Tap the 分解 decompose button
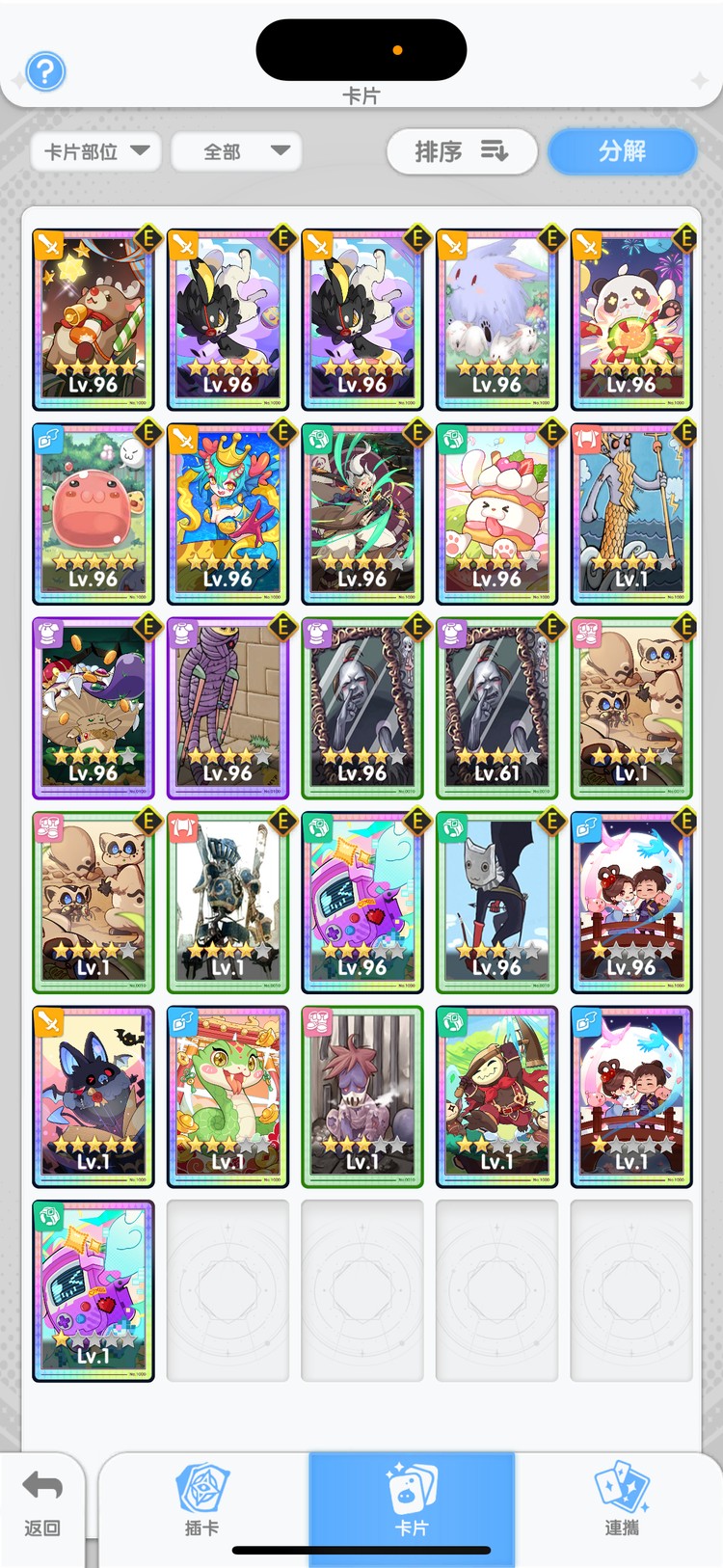The image size is (723, 1568). 622,151
